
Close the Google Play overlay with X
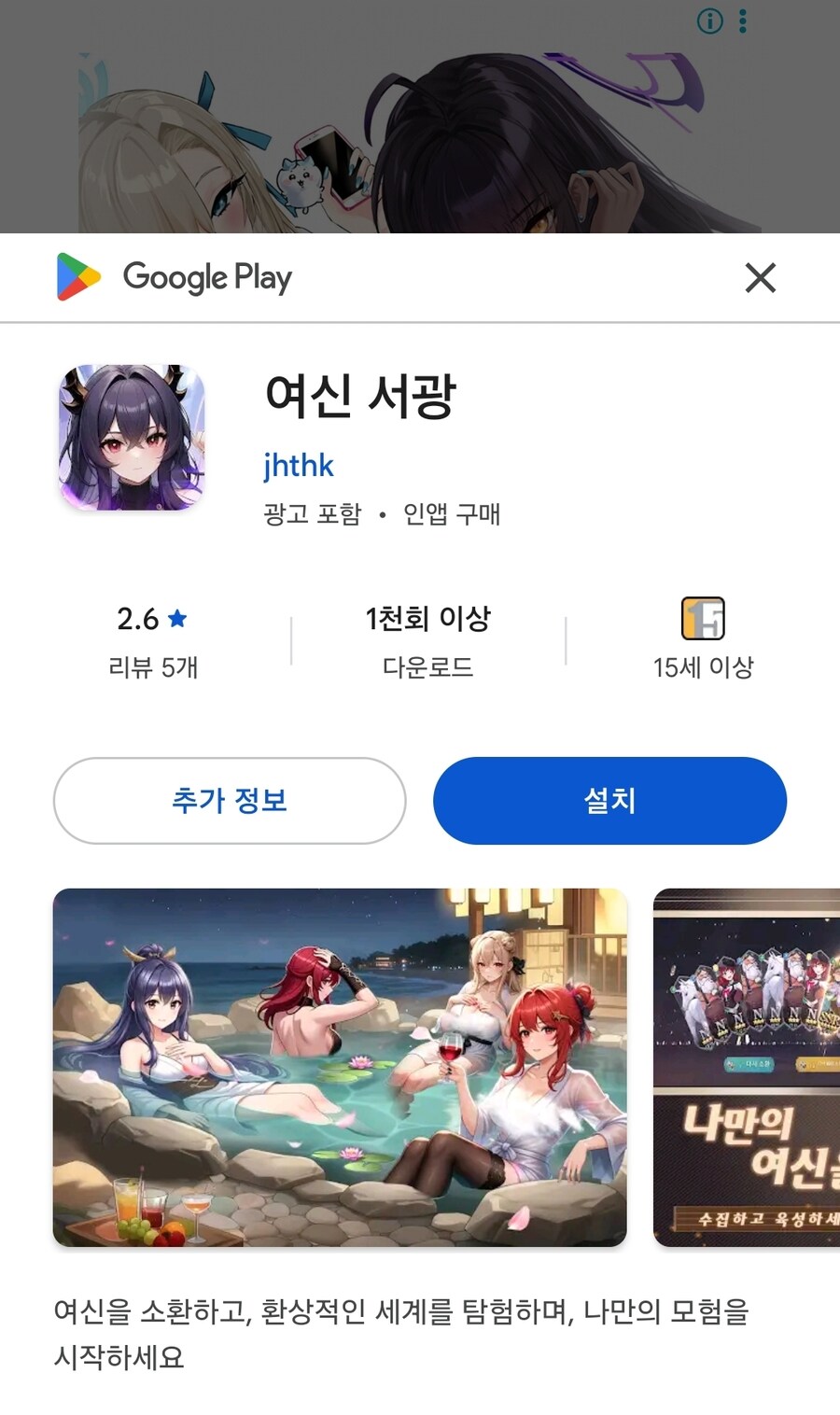[x=761, y=277]
